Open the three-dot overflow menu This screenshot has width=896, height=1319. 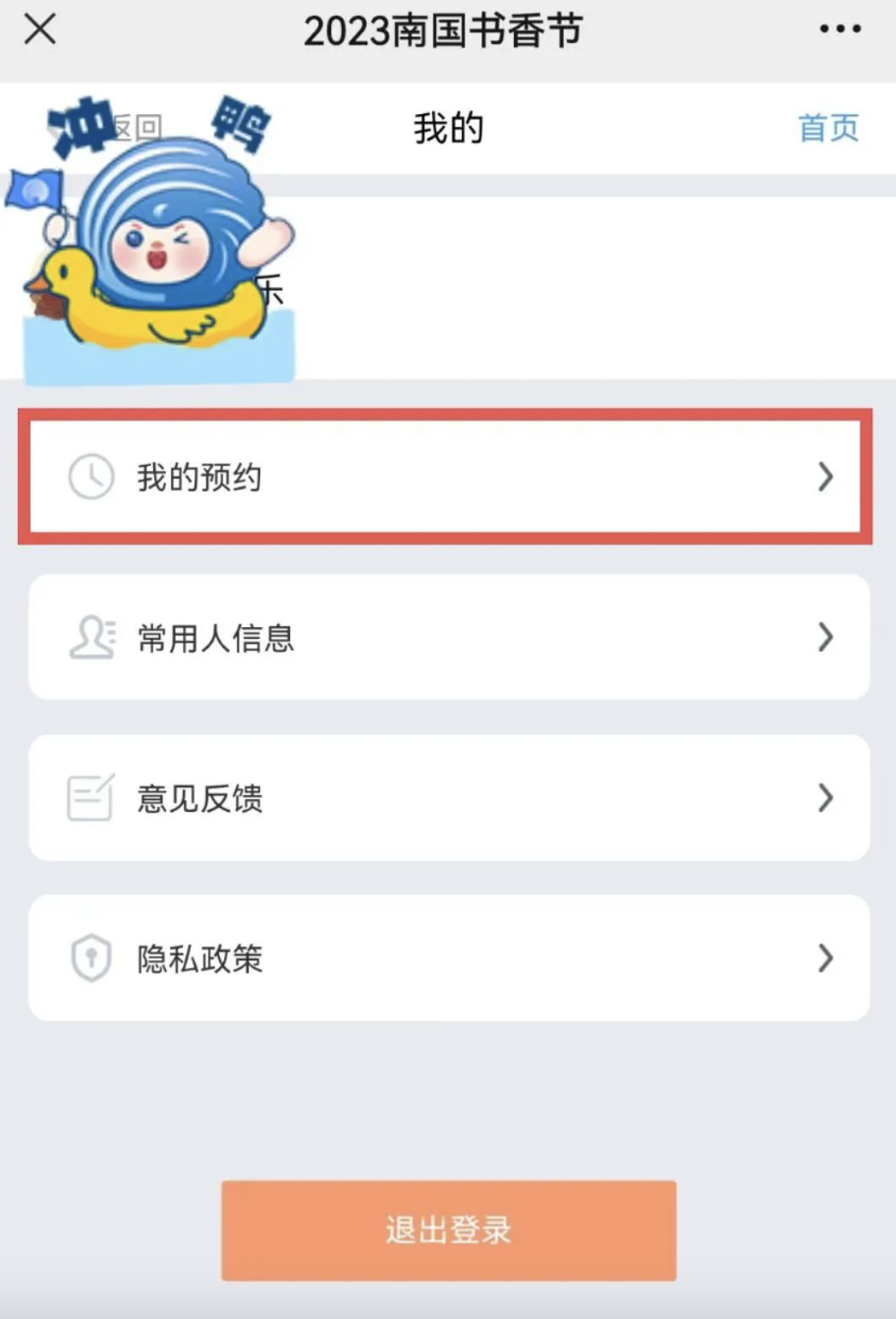[840, 29]
